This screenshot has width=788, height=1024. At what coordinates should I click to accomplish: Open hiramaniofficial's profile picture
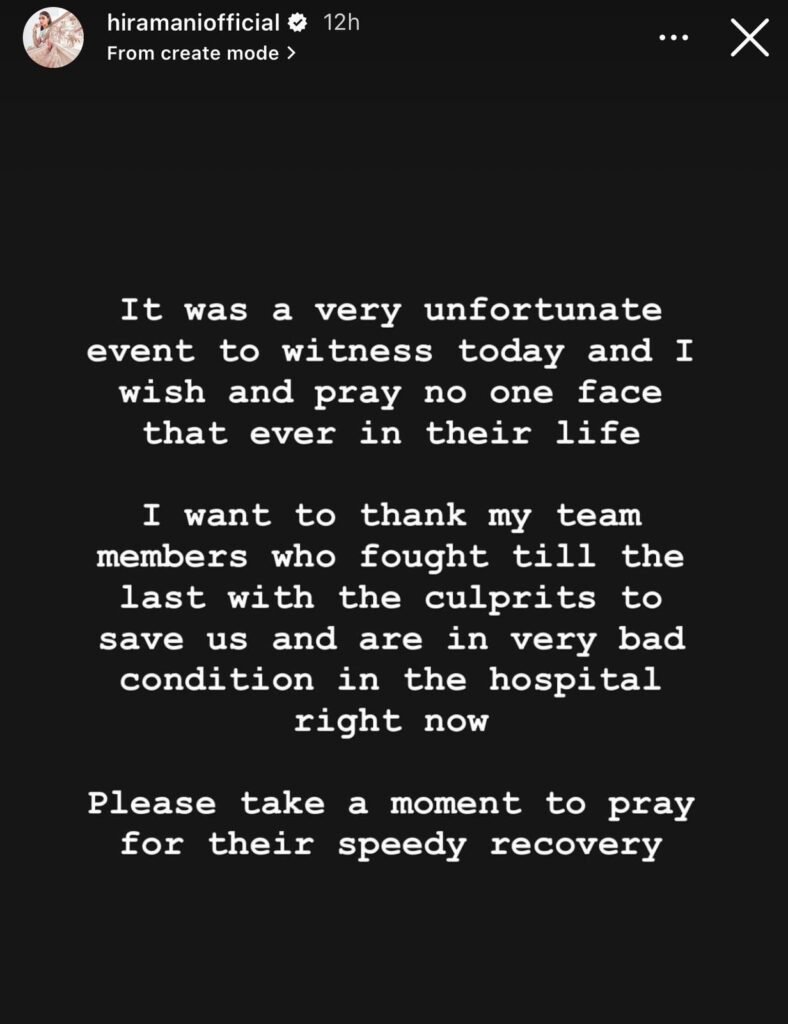click(x=53, y=37)
